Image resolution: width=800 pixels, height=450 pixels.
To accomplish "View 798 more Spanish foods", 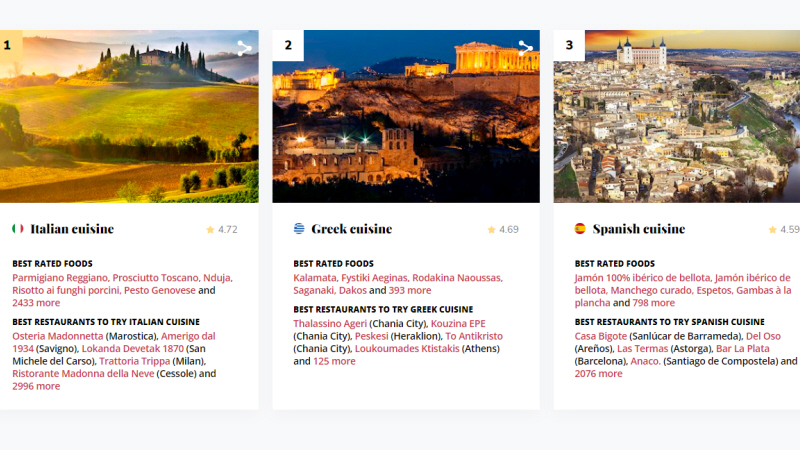I will (x=654, y=302).
